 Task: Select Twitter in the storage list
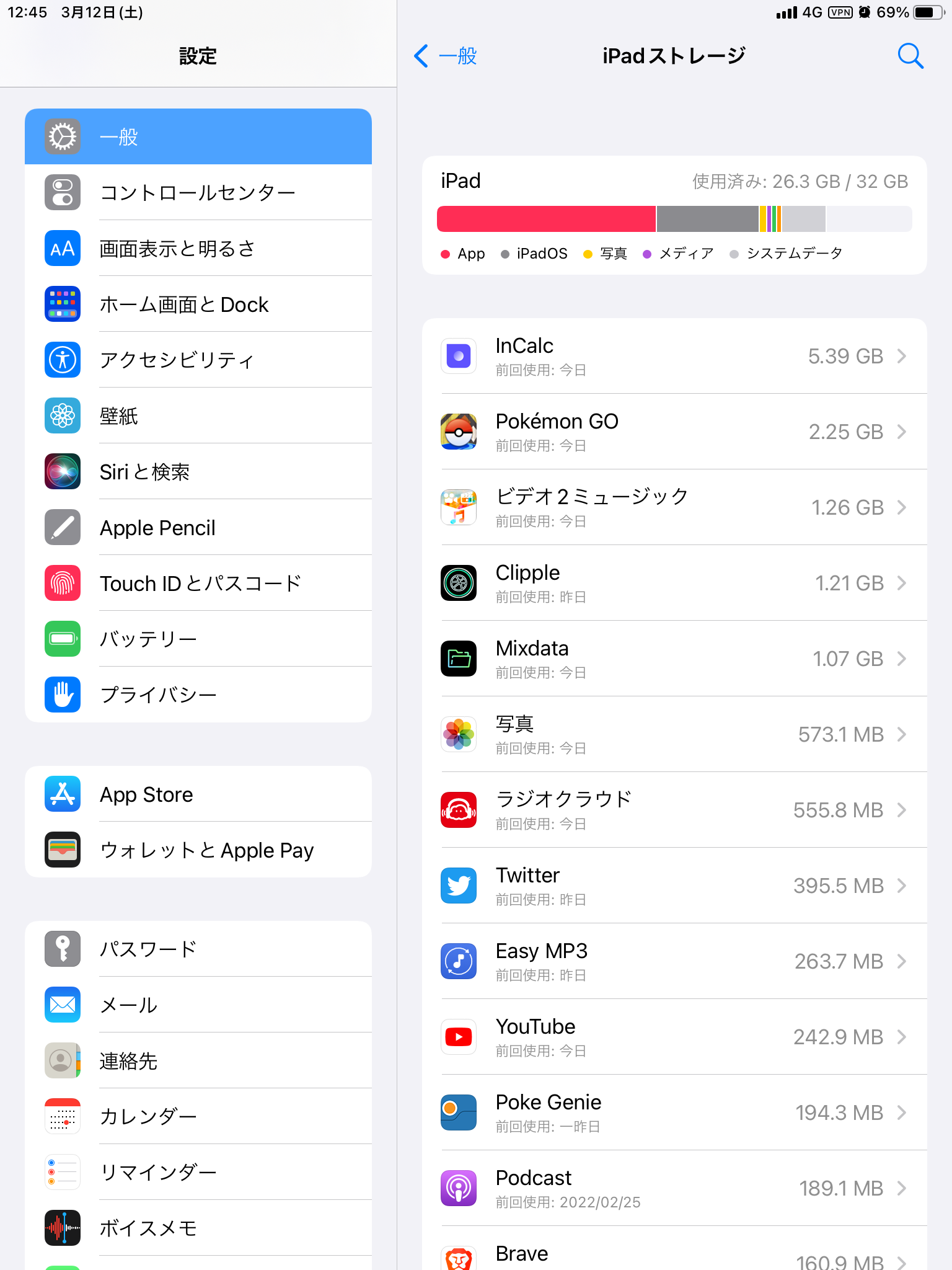click(674, 886)
